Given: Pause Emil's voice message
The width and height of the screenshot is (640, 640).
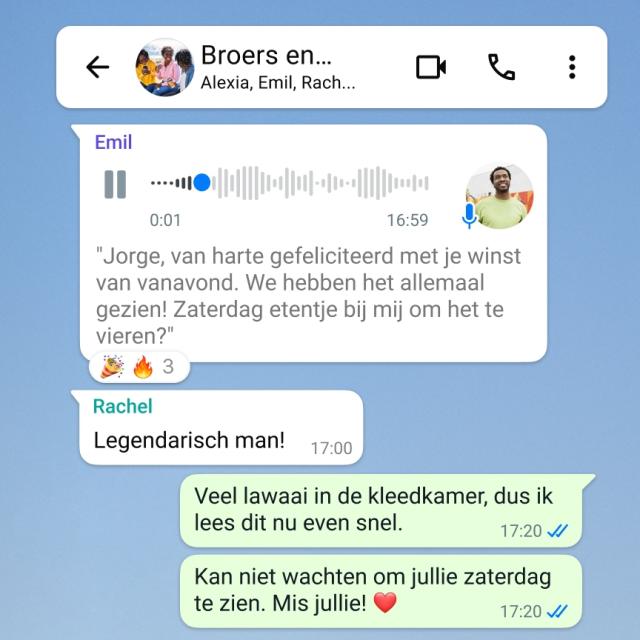Looking at the screenshot, I should click(115, 183).
